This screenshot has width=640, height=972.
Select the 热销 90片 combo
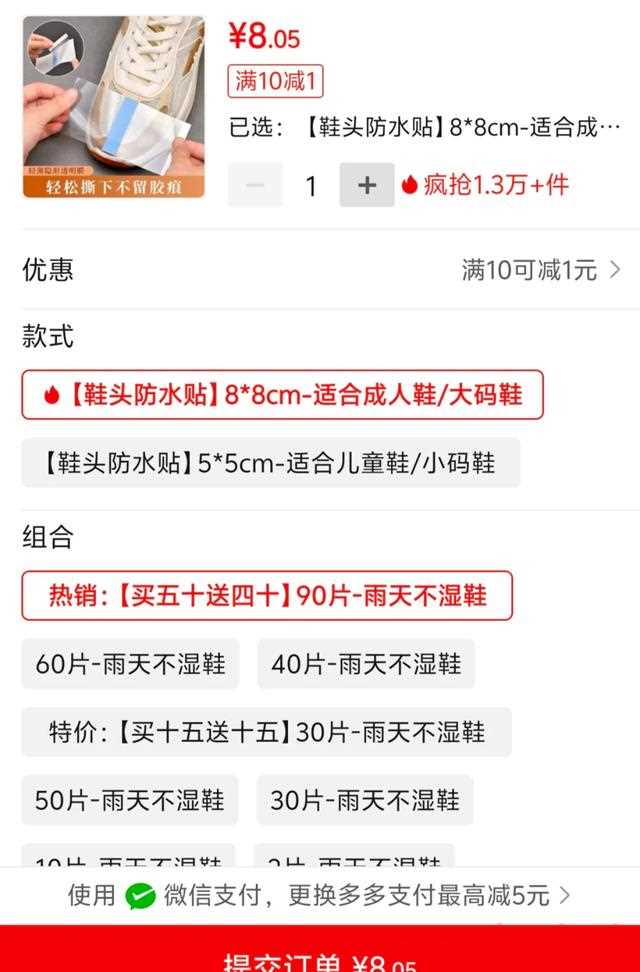coord(267,596)
